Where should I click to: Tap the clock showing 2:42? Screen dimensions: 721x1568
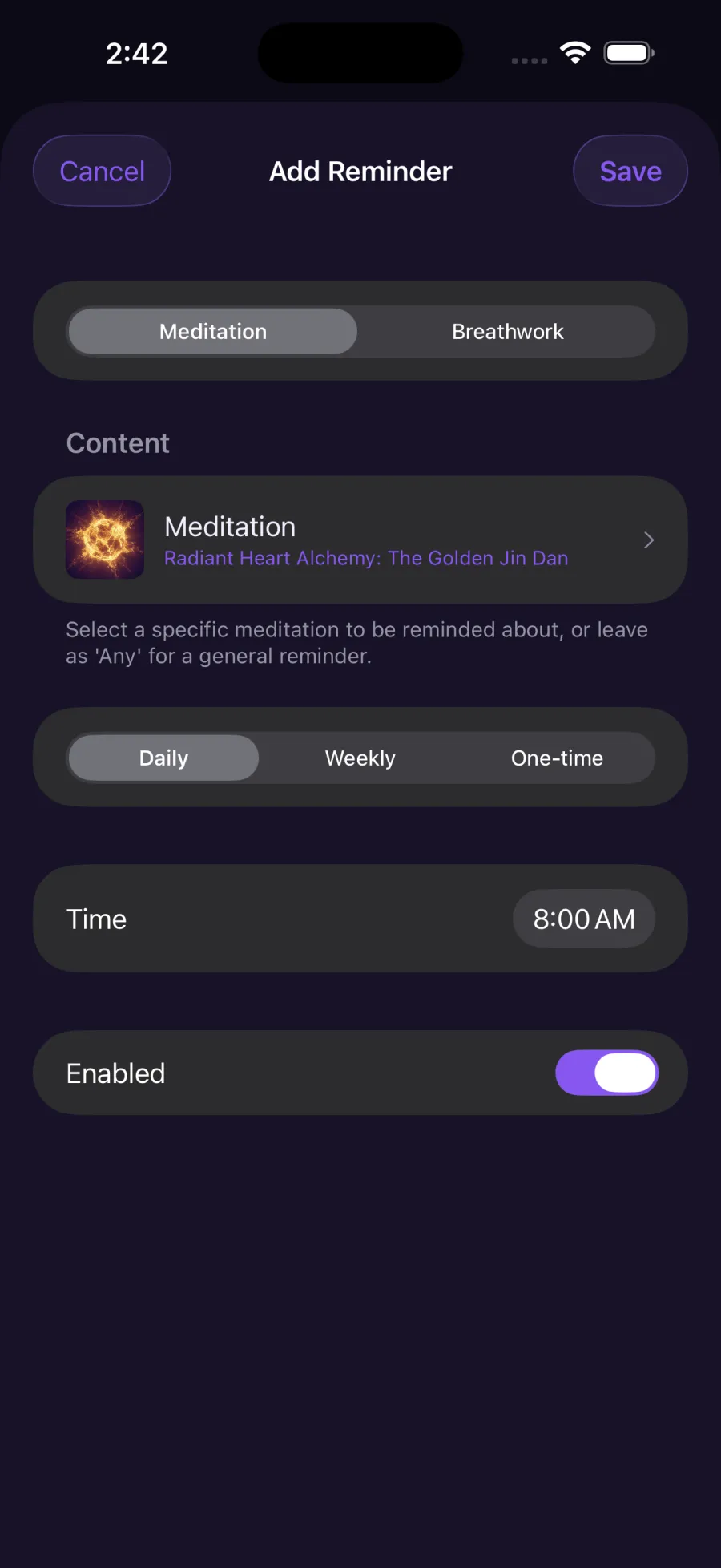click(136, 53)
